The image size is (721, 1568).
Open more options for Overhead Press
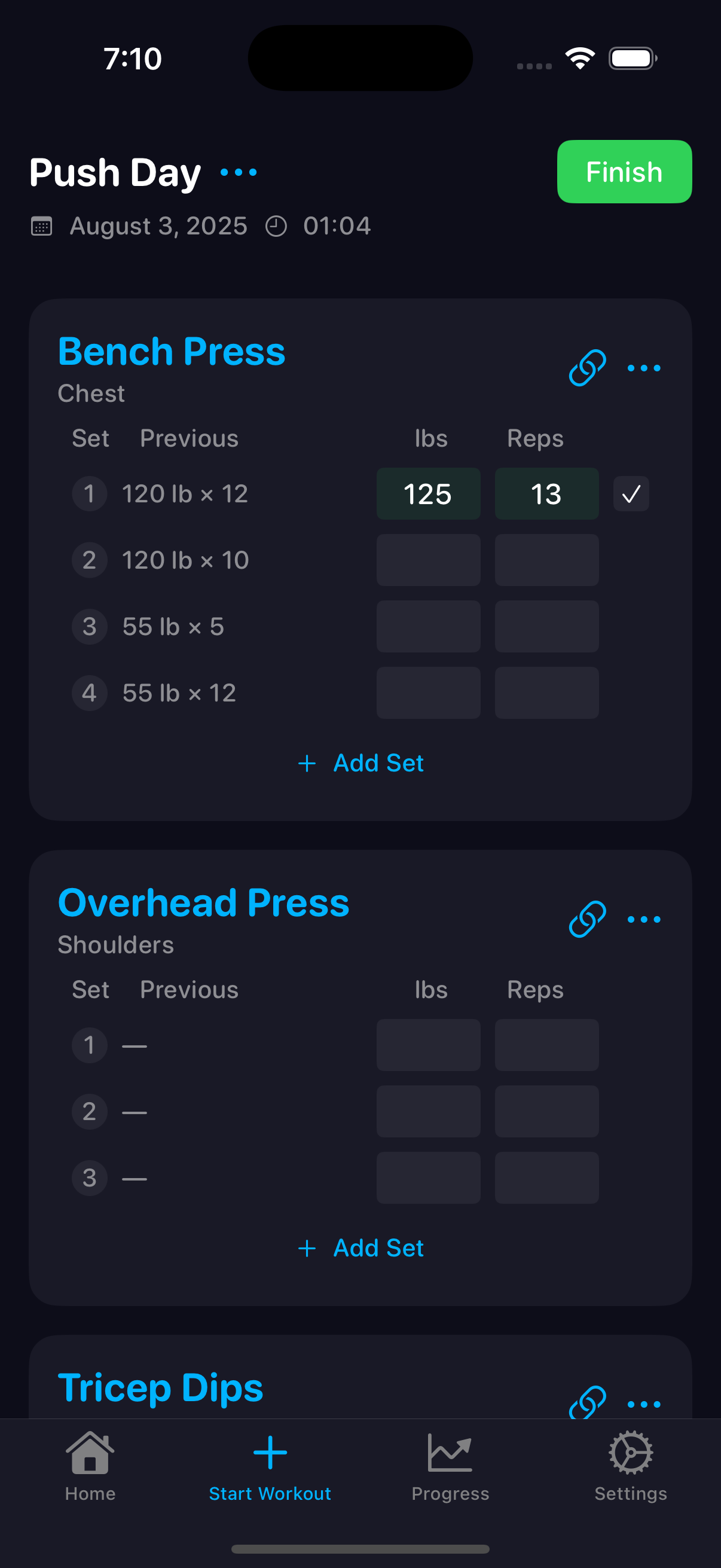pos(644,919)
